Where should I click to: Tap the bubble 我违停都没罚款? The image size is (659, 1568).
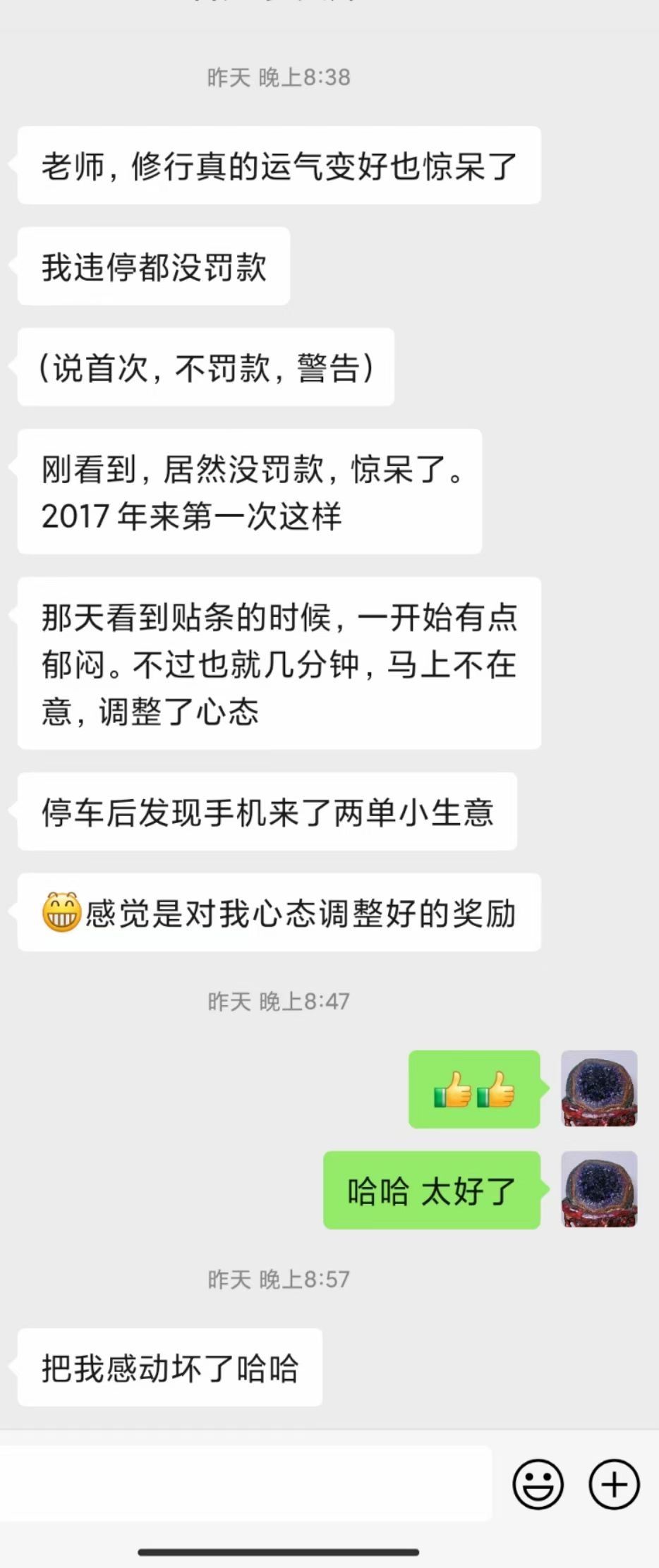pos(154,267)
